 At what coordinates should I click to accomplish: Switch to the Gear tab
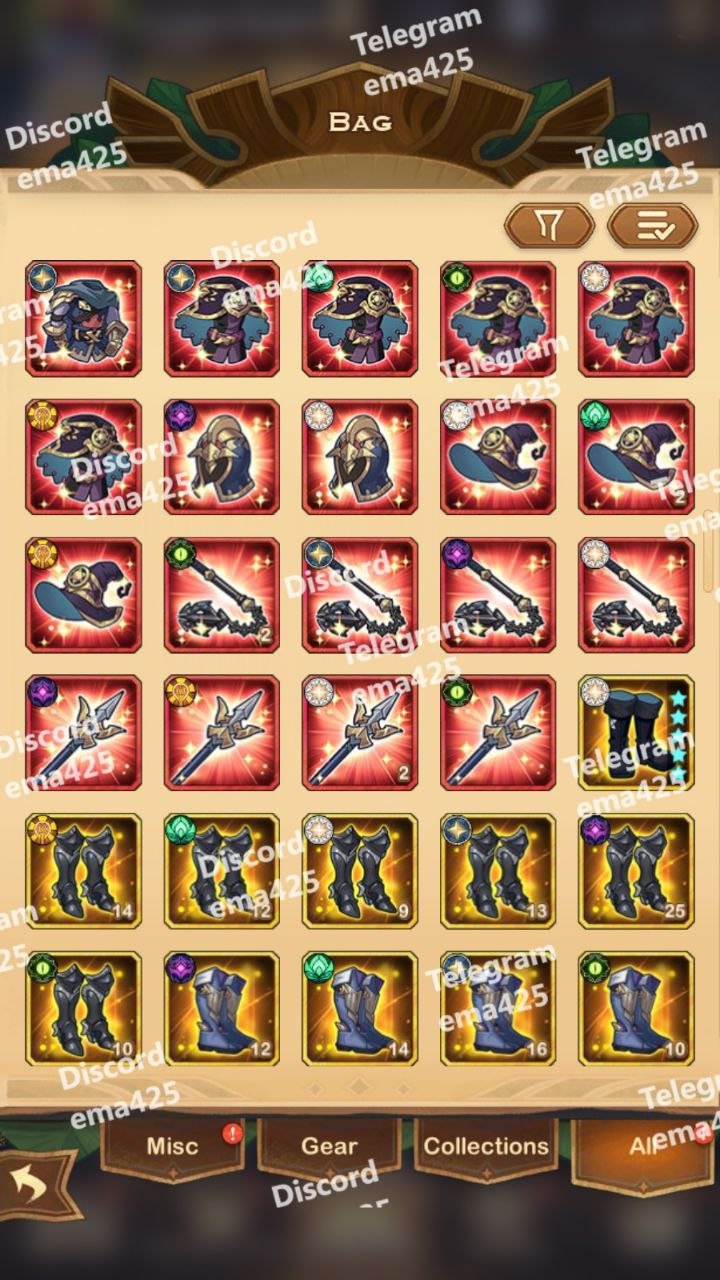(x=329, y=1146)
